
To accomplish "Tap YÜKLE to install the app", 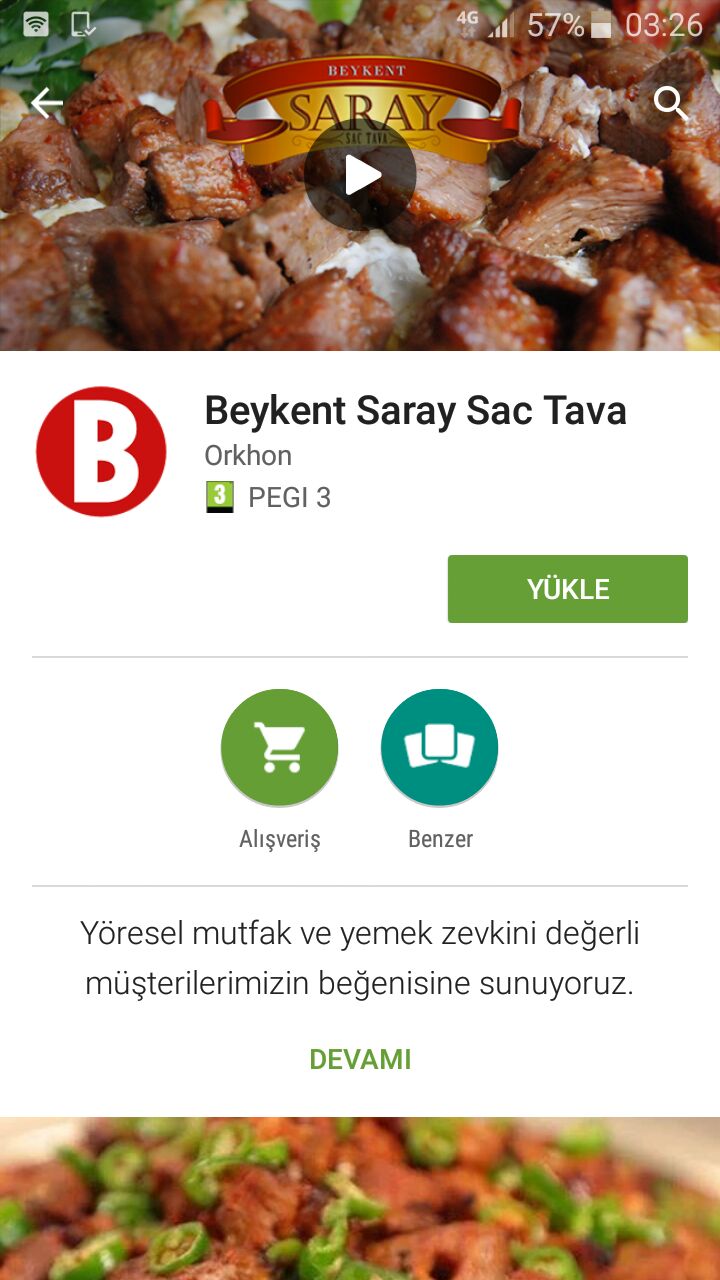I will (567, 589).
